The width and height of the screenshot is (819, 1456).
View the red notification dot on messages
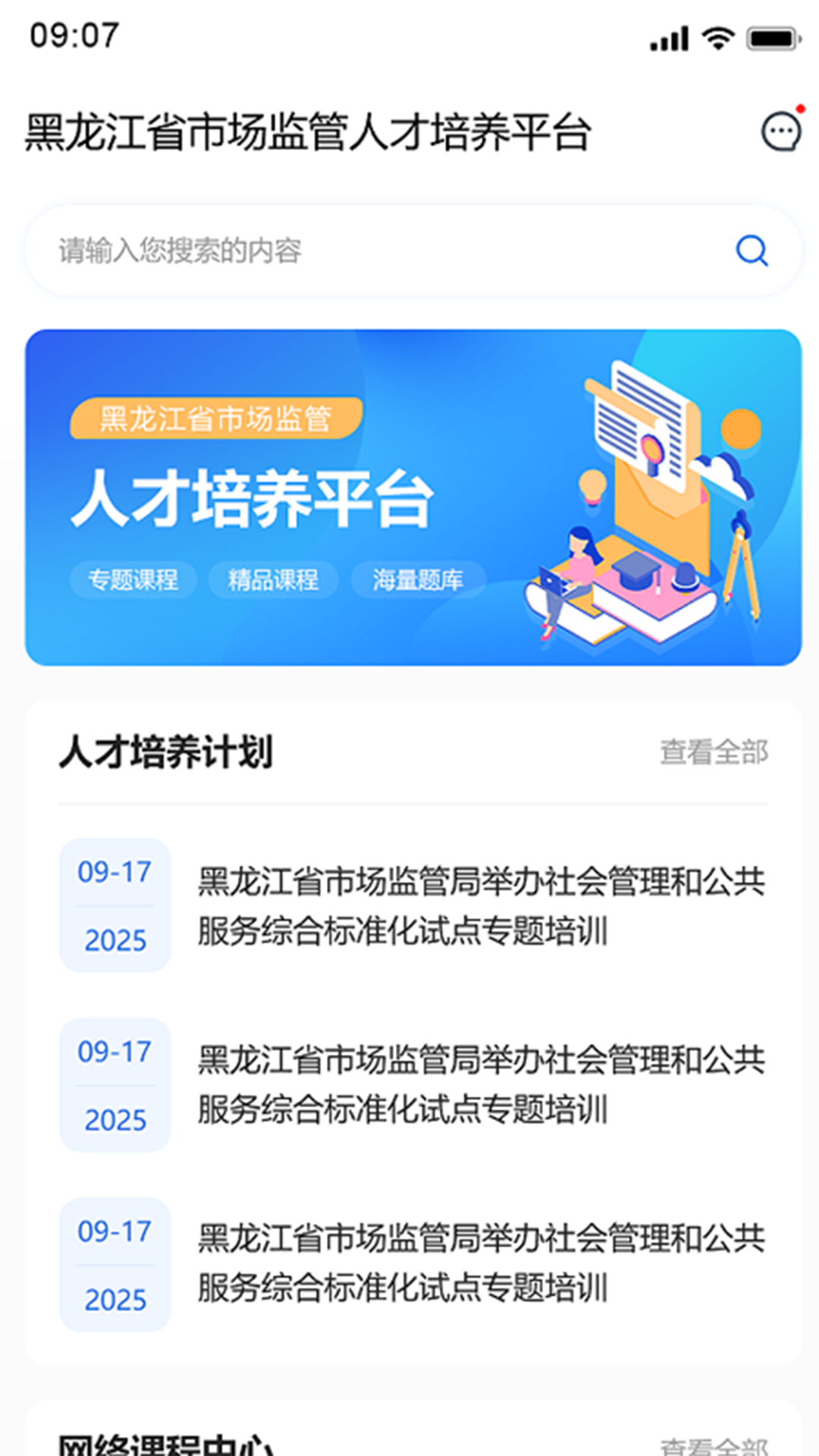(800, 108)
